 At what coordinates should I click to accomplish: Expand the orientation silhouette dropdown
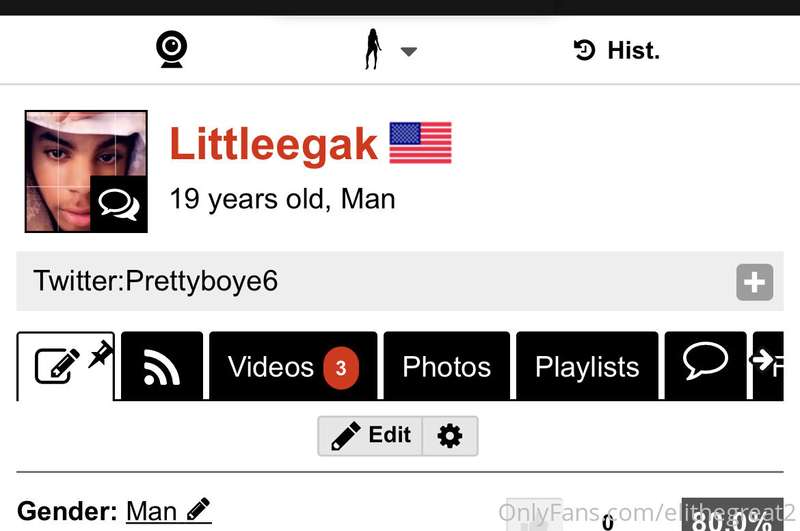[389, 50]
